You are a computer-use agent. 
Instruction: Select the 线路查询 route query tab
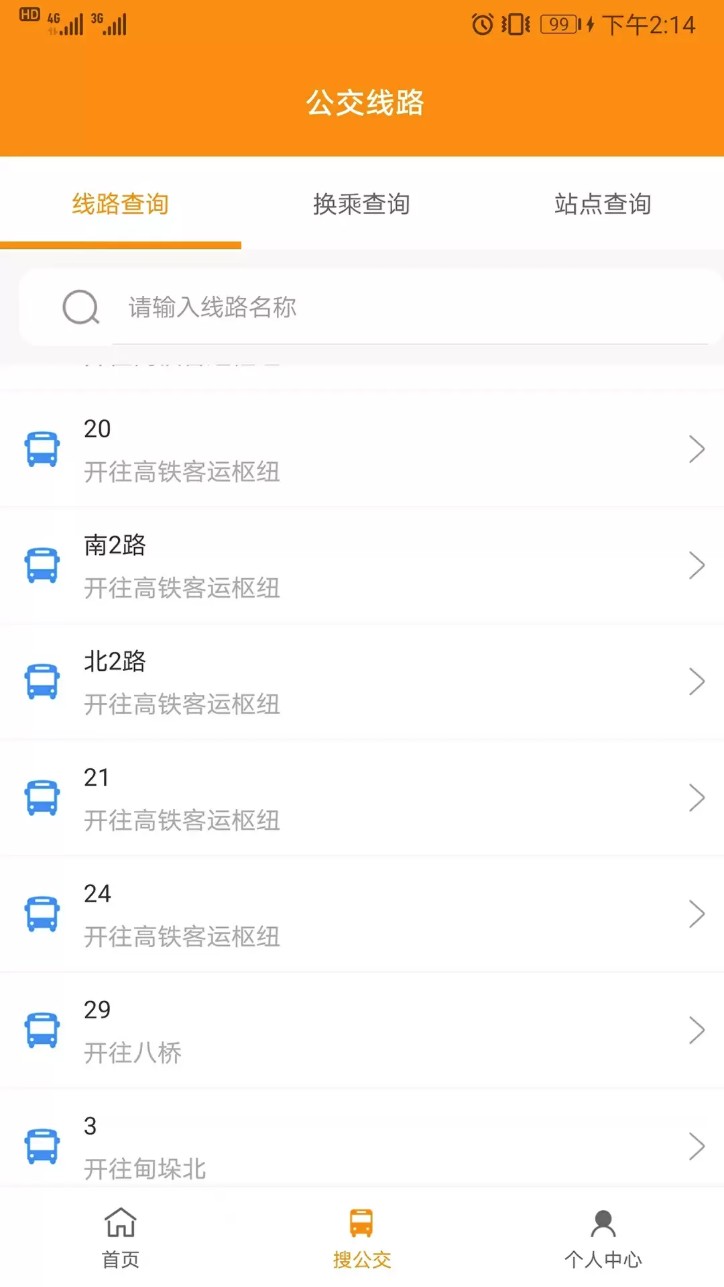click(120, 203)
